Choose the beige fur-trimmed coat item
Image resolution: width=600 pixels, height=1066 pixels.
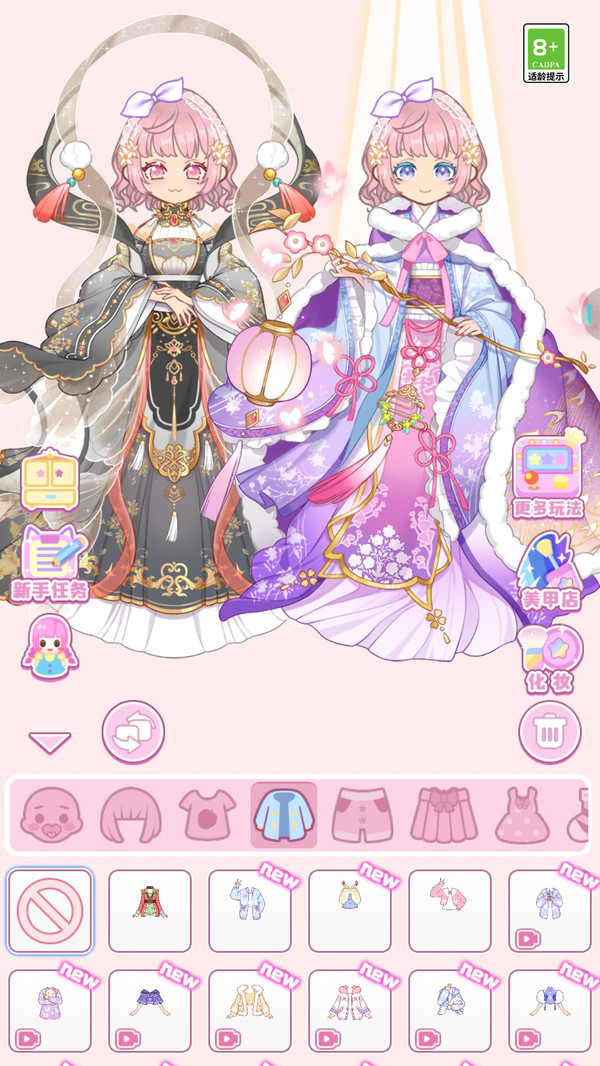point(250,1010)
